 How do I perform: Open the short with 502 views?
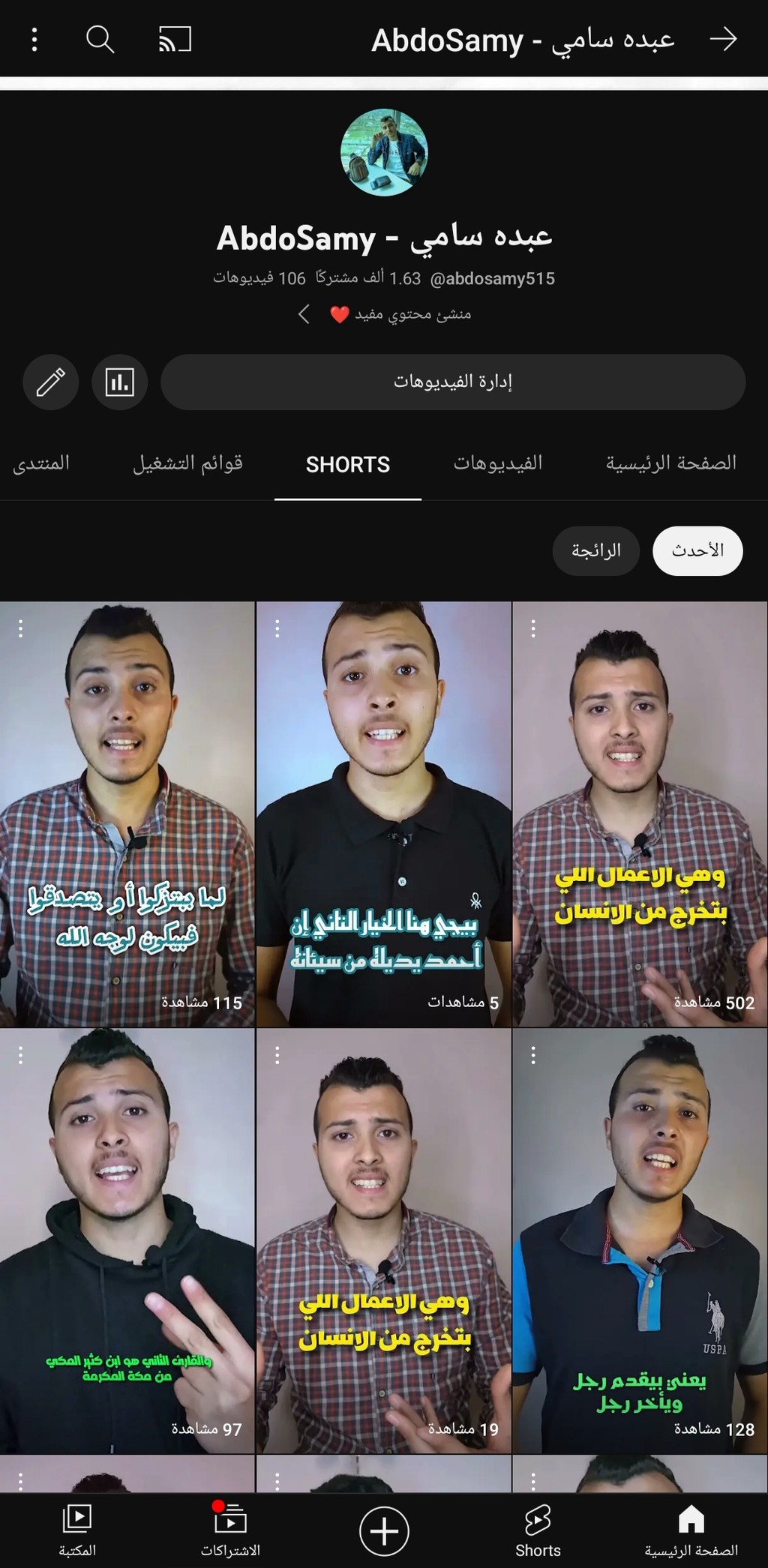640,814
